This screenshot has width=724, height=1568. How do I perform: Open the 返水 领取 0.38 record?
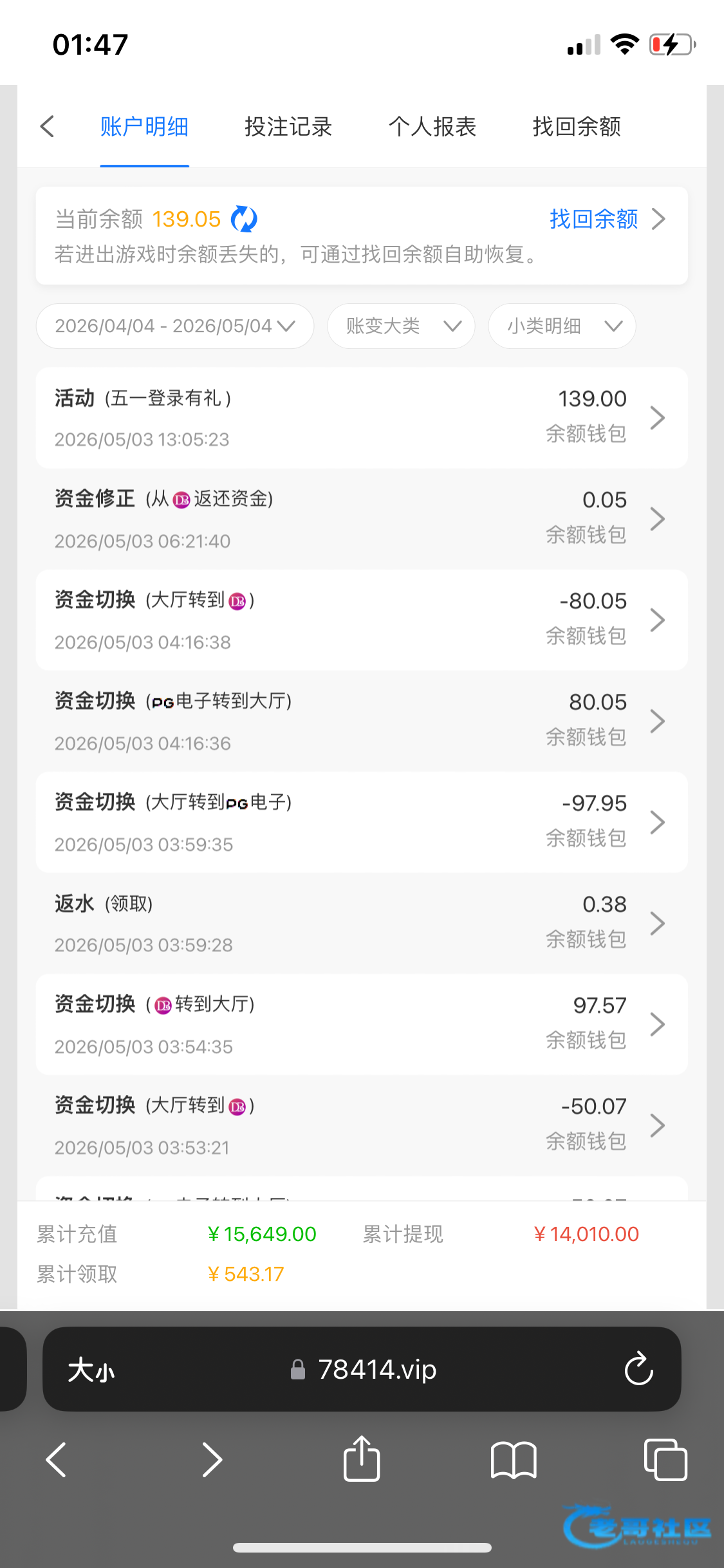click(x=362, y=923)
